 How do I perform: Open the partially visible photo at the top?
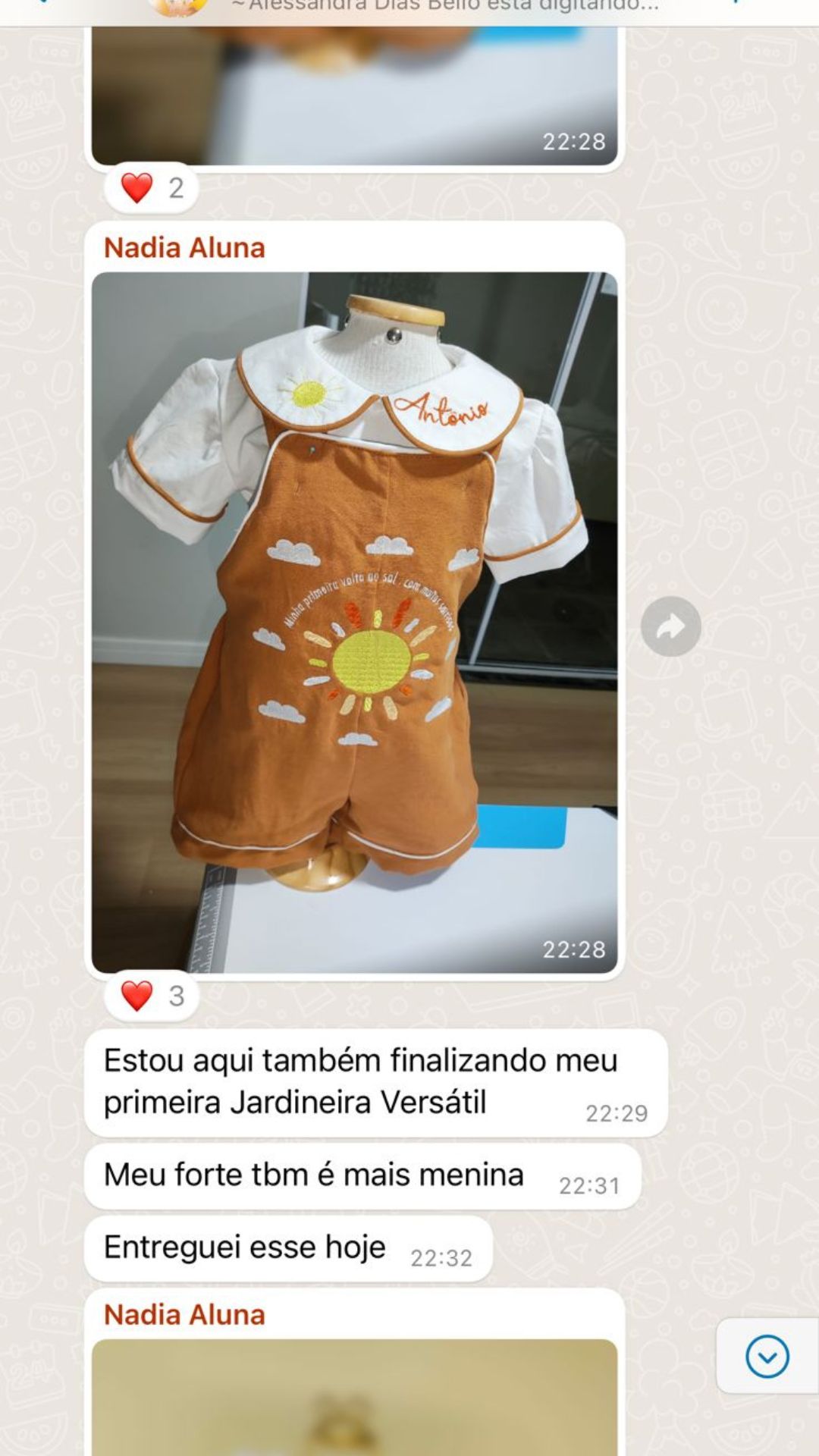354,95
